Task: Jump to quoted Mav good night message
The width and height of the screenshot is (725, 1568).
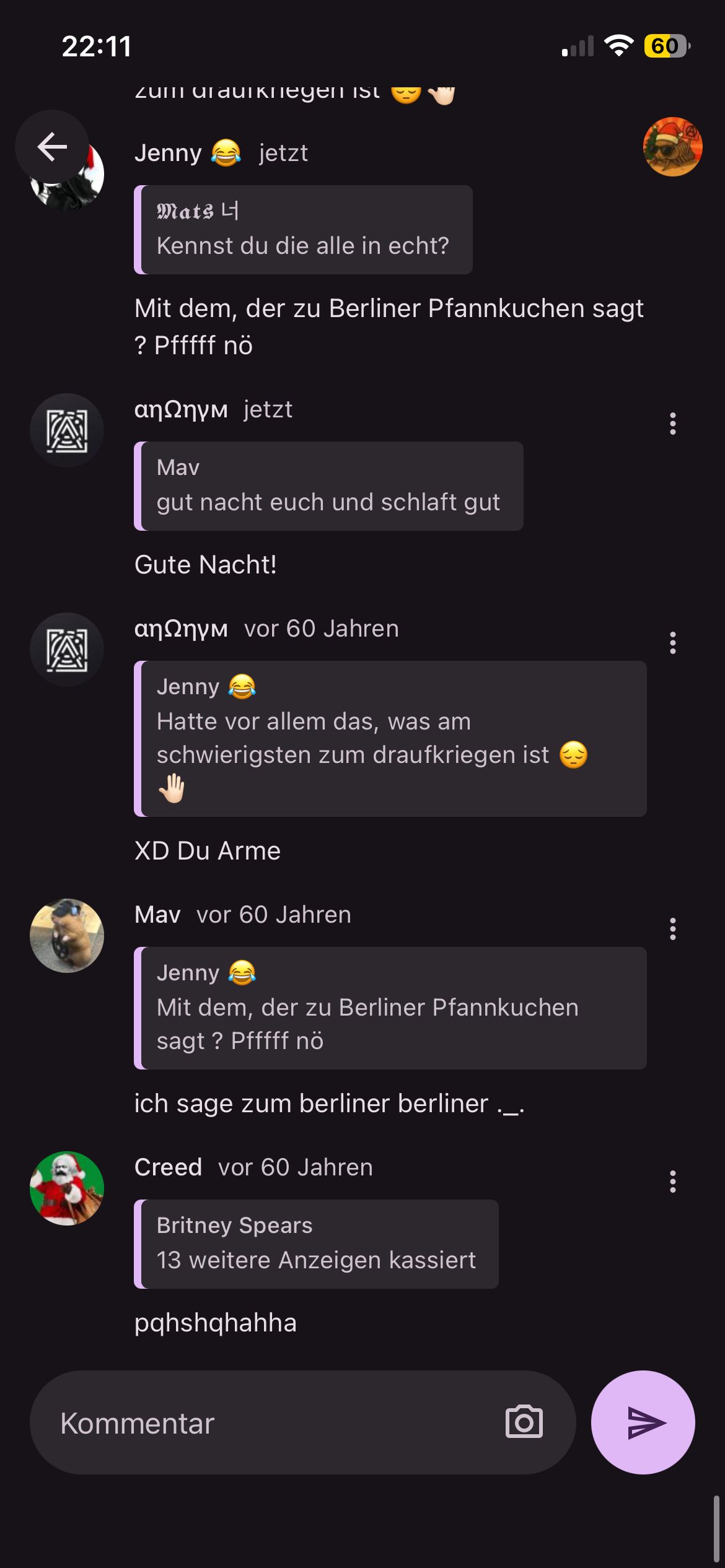Action: pyautogui.click(x=328, y=486)
